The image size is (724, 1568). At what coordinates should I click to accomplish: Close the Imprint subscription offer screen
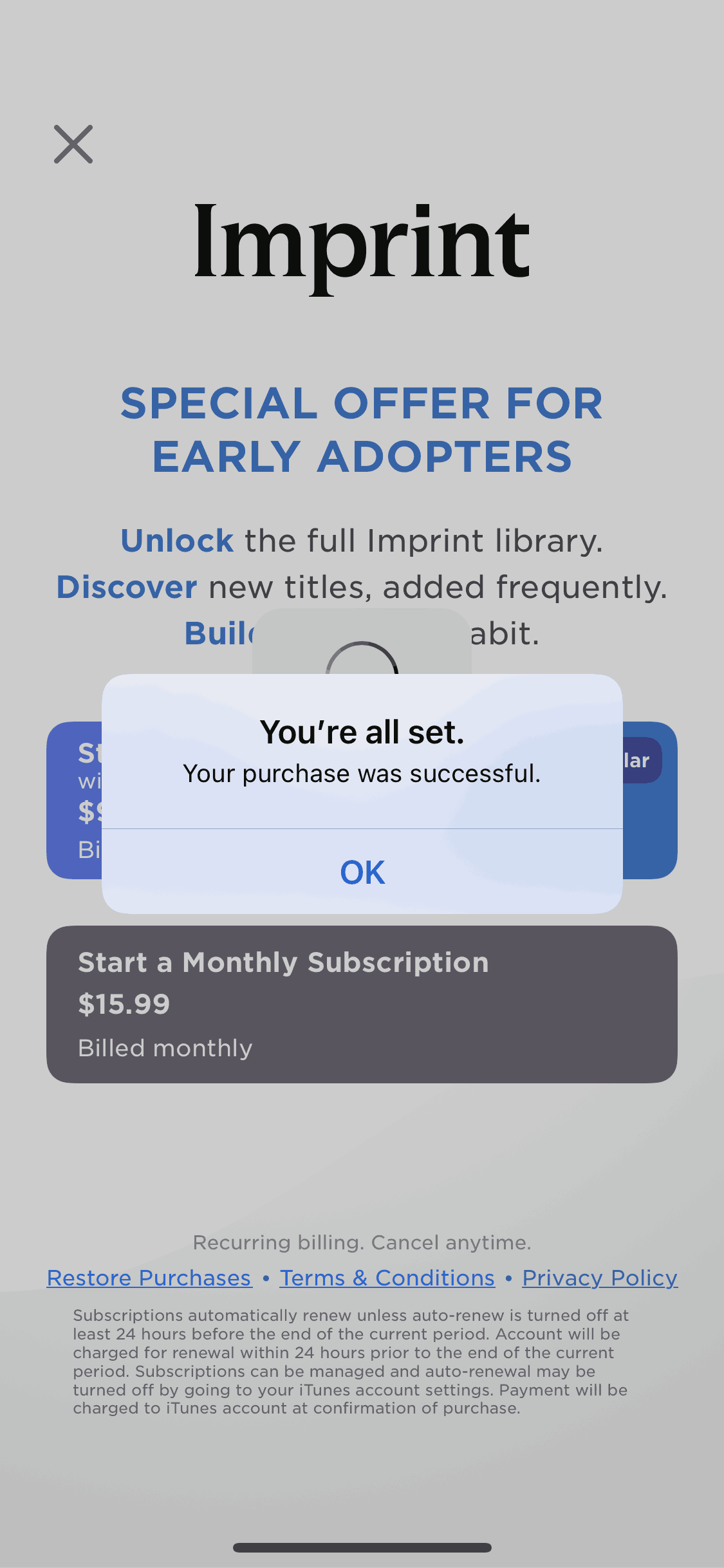click(73, 144)
